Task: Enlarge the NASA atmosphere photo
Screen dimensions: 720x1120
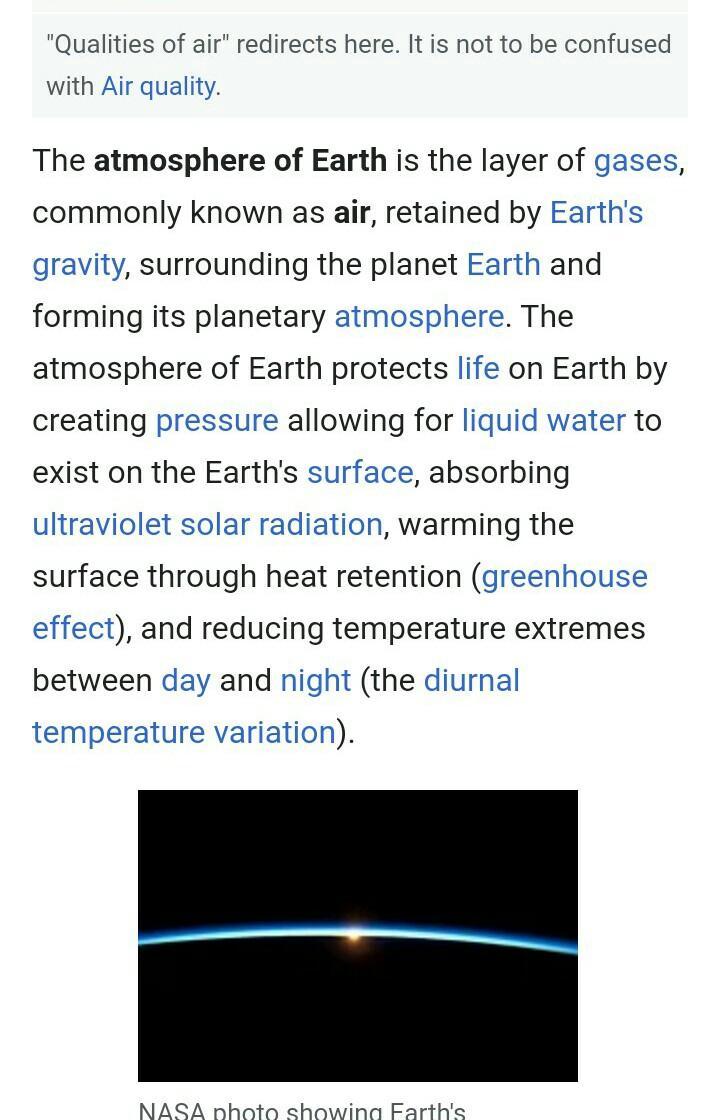Action: pyautogui.click(x=357, y=935)
